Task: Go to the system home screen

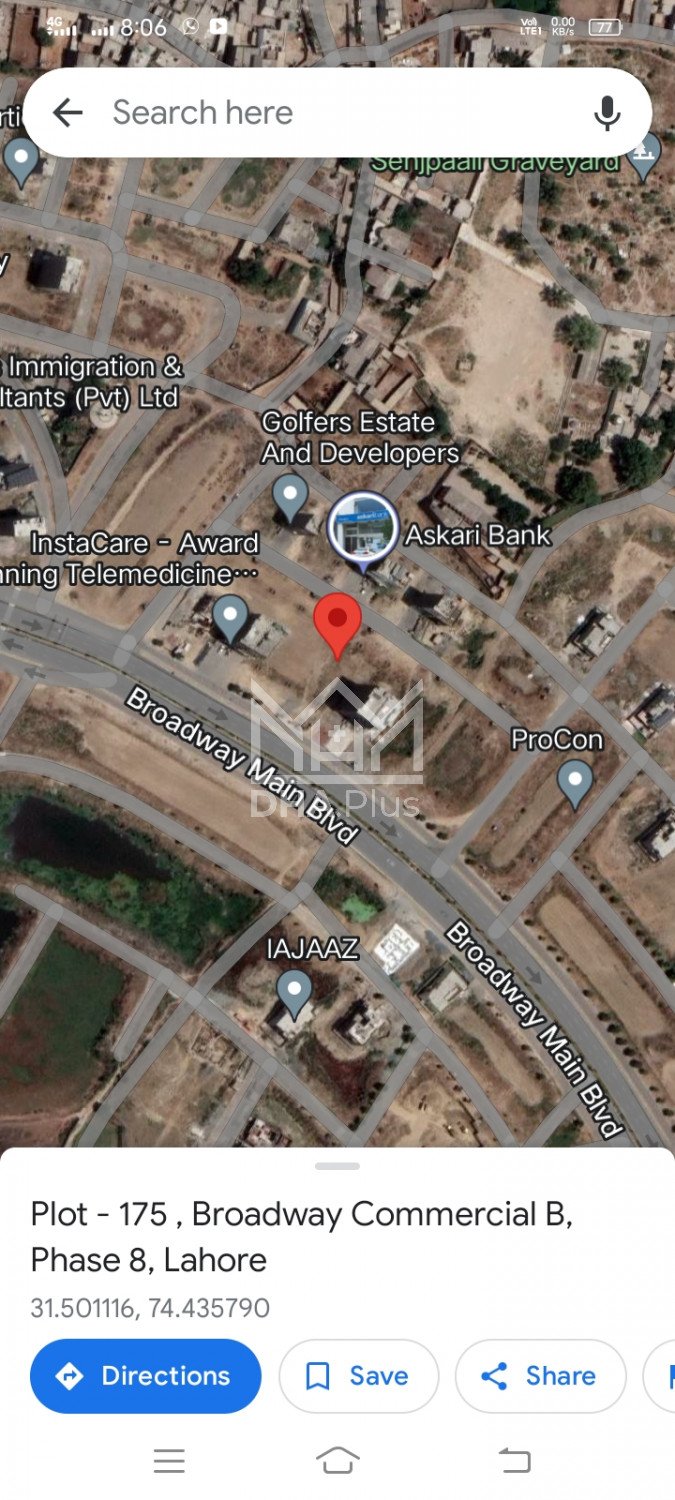Action: pyautogui.click(x=337, y=1461)
